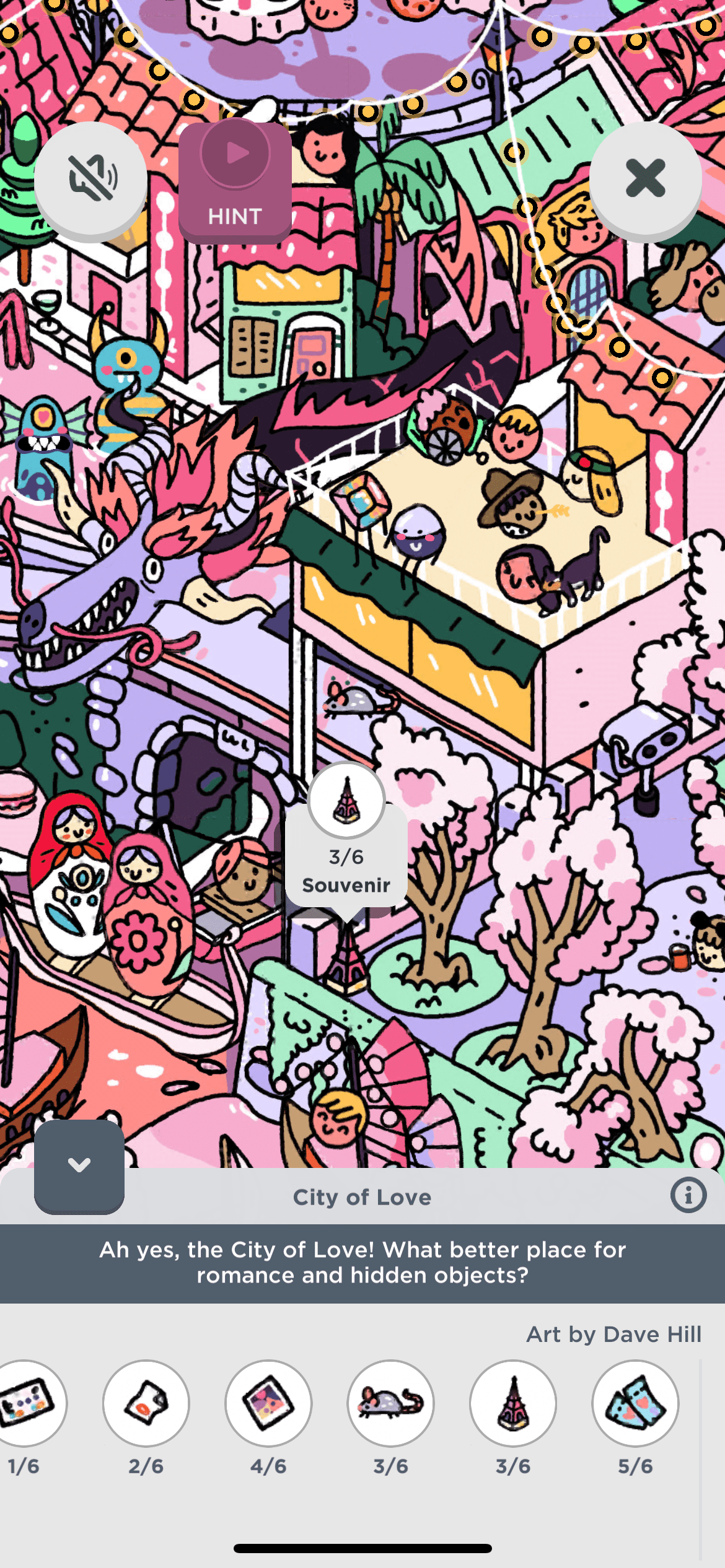The image size is (725, 1568).
Task: Select the paint palette item marked 1/6
Action: click(28, 1403)
